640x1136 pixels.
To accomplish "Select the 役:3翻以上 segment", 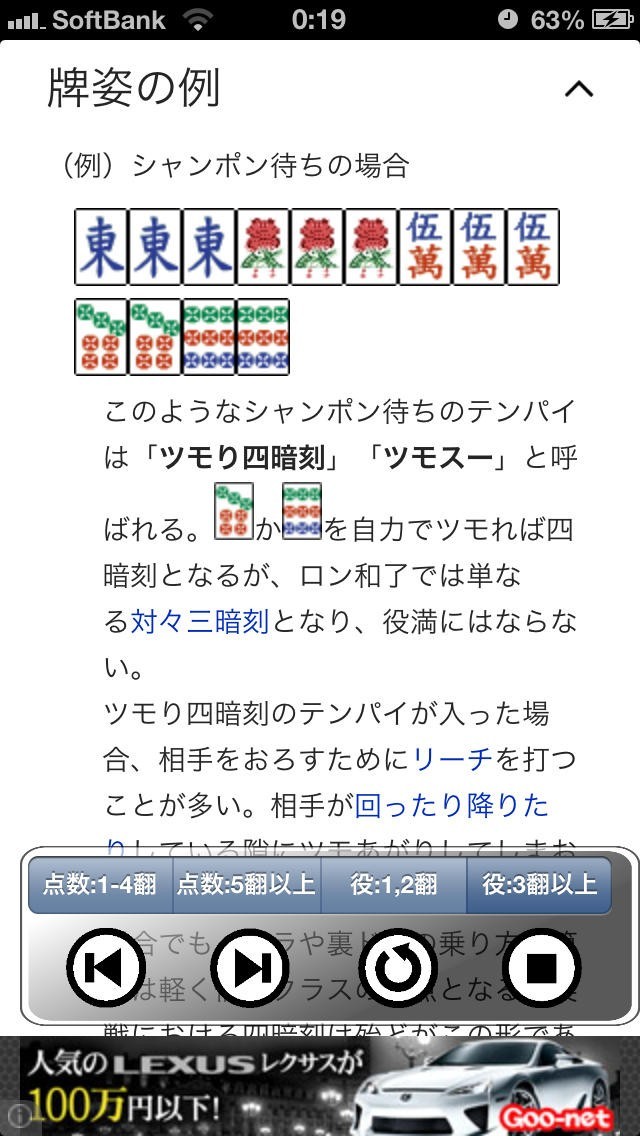I will [x=539, y=885].
